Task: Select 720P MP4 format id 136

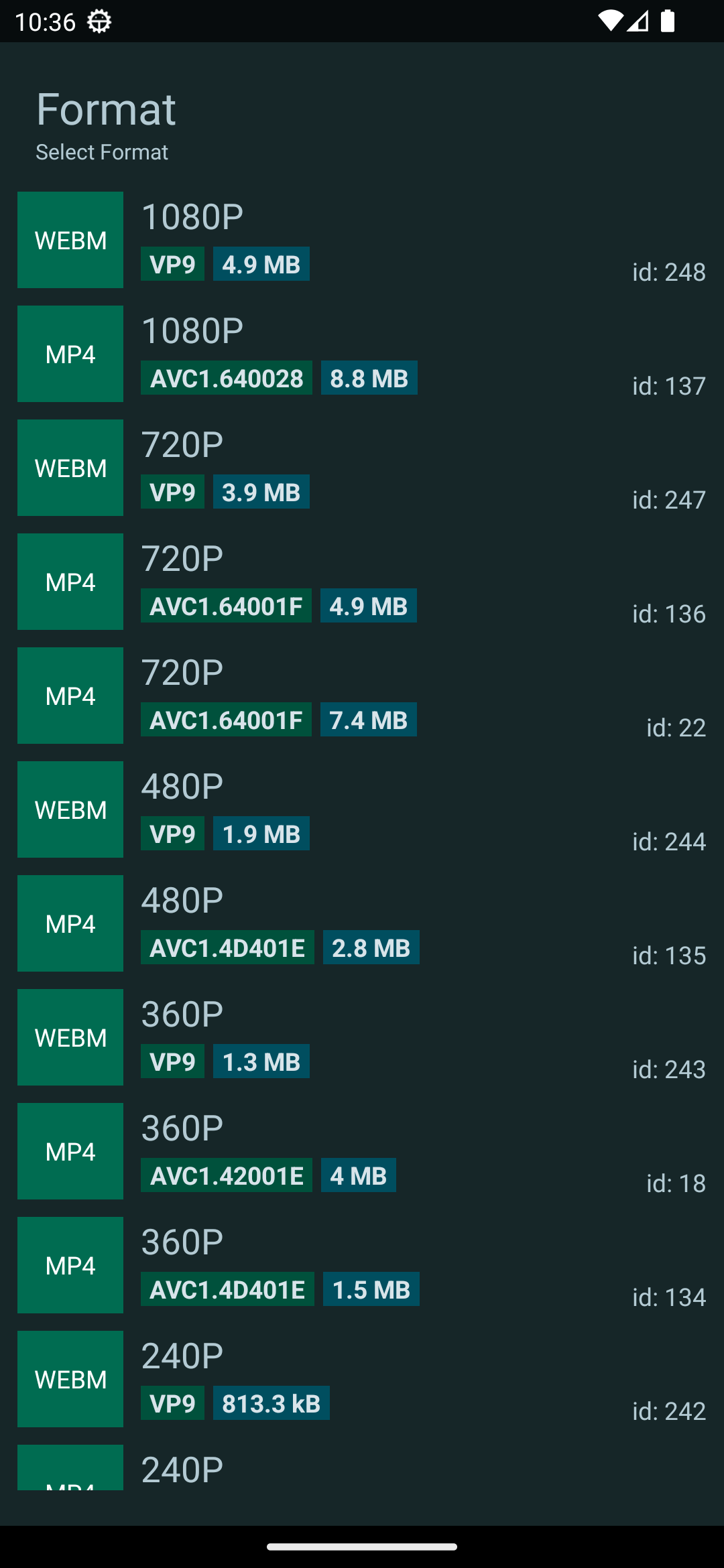Action: (362, 582)
